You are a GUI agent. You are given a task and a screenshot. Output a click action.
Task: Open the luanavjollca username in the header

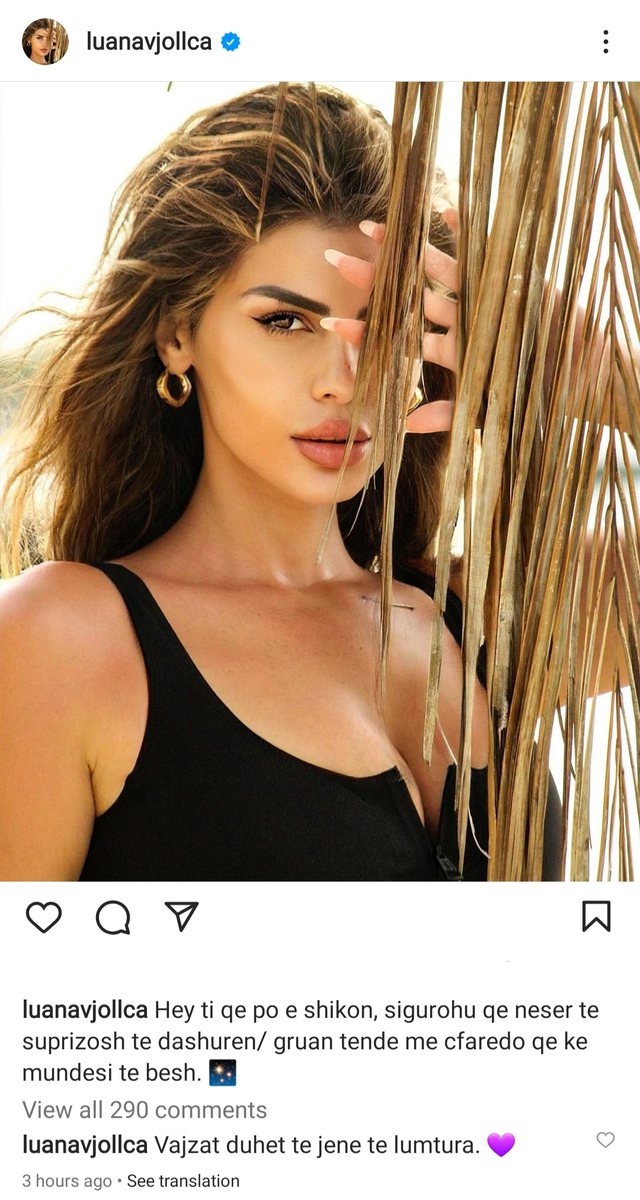click(x=149, y=42)
